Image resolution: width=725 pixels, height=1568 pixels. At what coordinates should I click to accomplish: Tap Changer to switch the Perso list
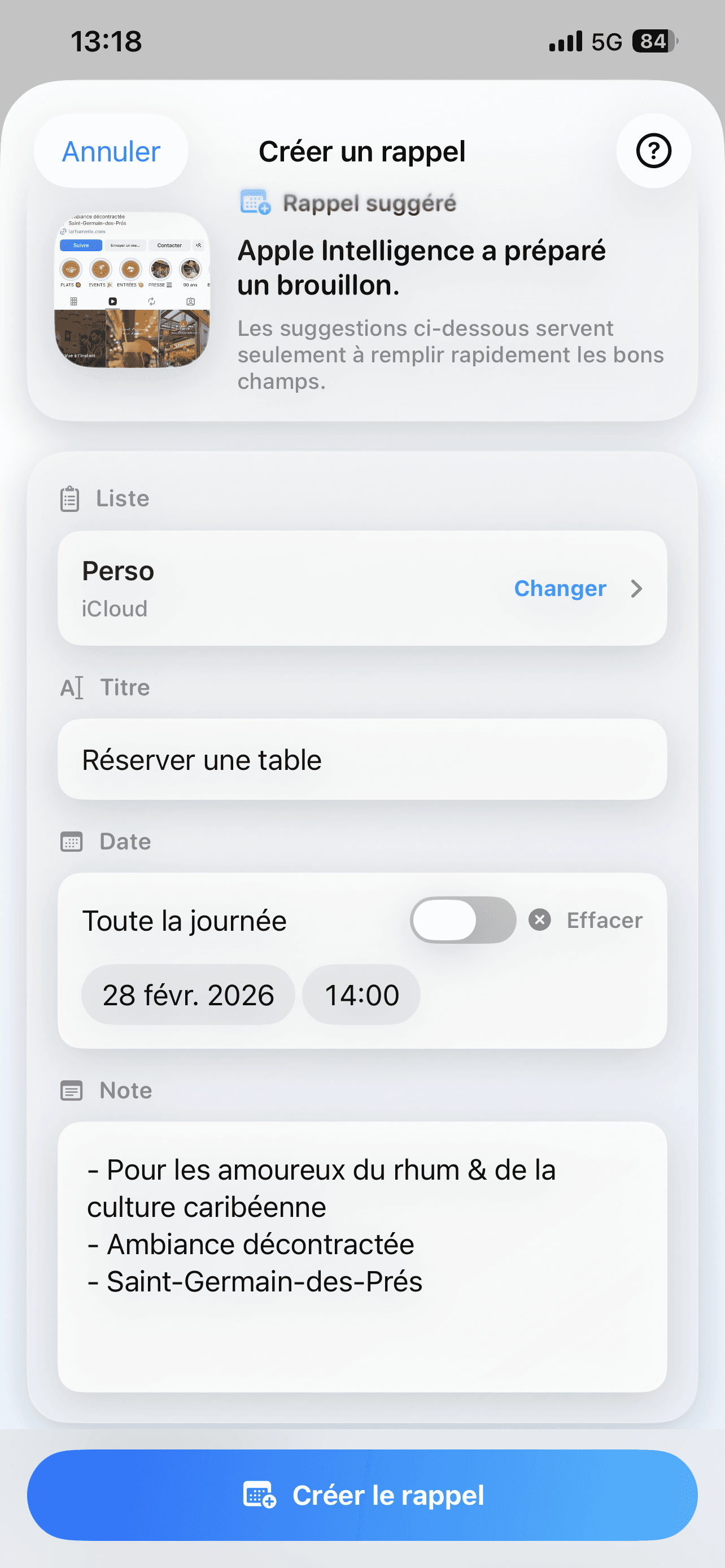(x=560, y=588)
